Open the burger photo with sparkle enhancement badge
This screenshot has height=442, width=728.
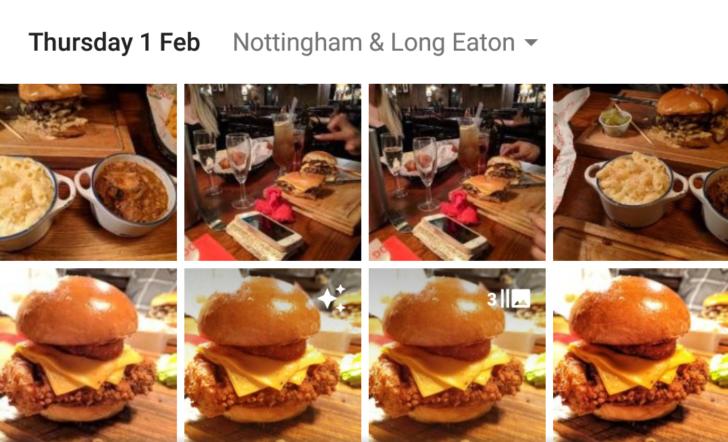[x=272, y=355]
